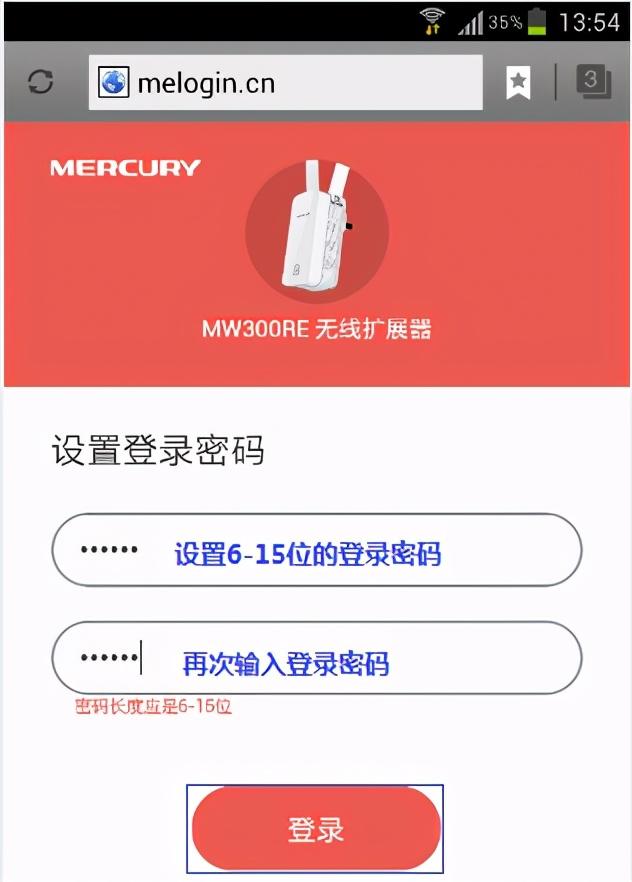The height and width of the screenshot is (882, 632).
Task: Reload the melogin.cn page
Action: click(x=41, y=82)
